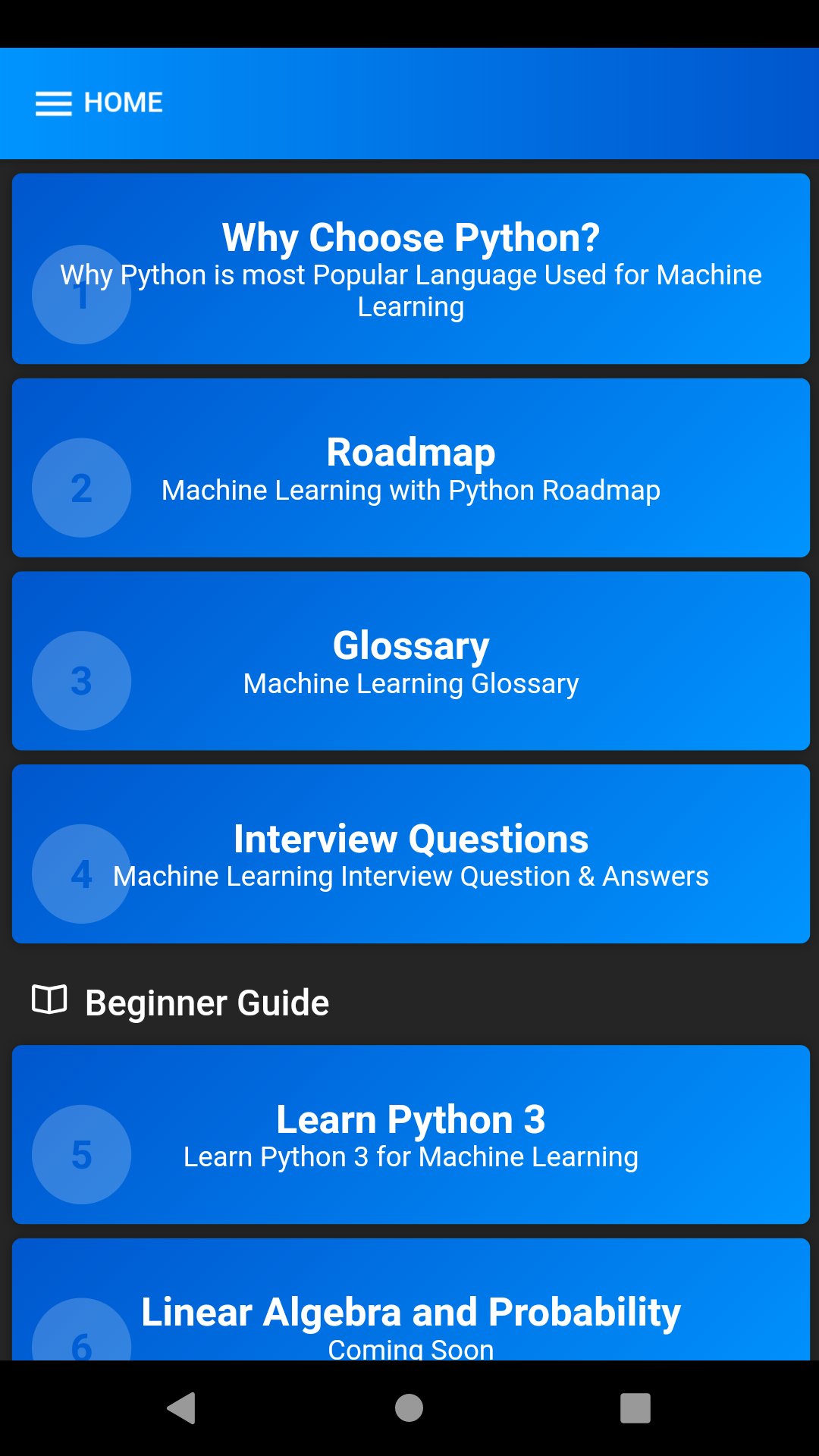Select the HOME title in the app bar
The width and height of the screenshot is (819, 1456).
coord(124,102)
